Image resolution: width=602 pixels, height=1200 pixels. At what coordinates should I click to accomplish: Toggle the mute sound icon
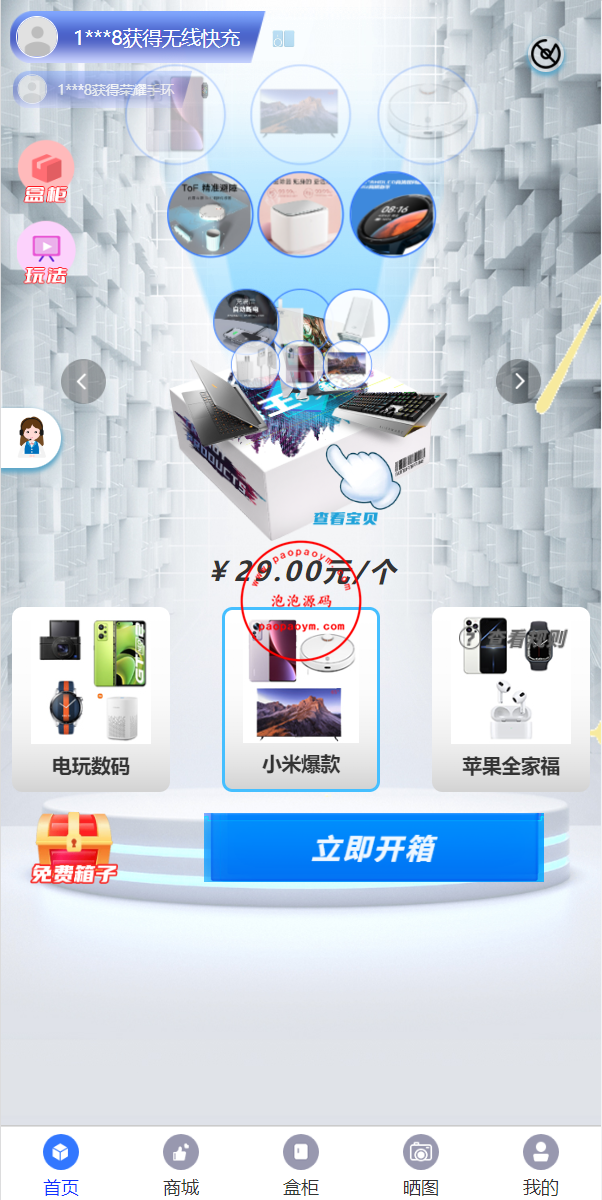(545, 54)
